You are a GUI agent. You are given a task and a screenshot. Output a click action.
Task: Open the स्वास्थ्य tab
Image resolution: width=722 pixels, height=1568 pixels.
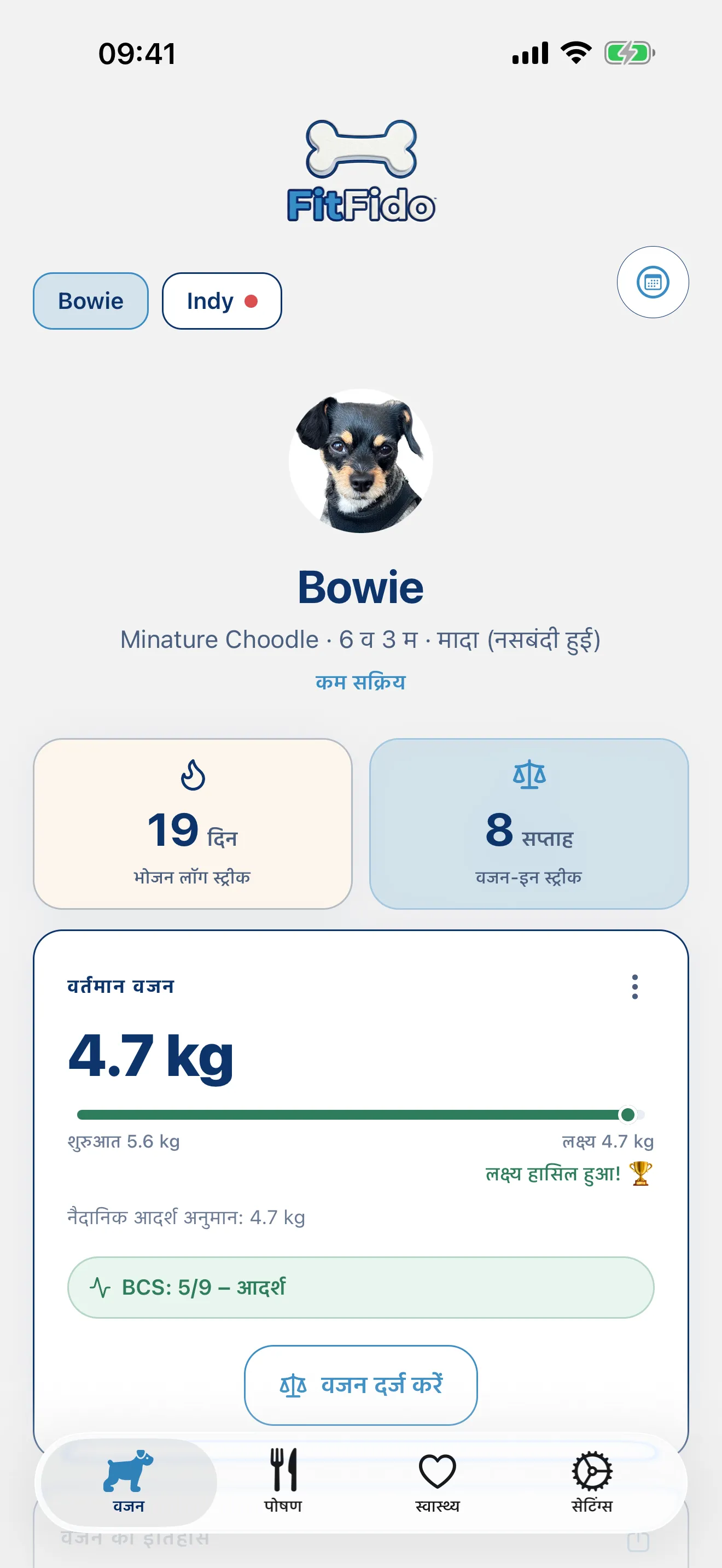(437, 1481)
